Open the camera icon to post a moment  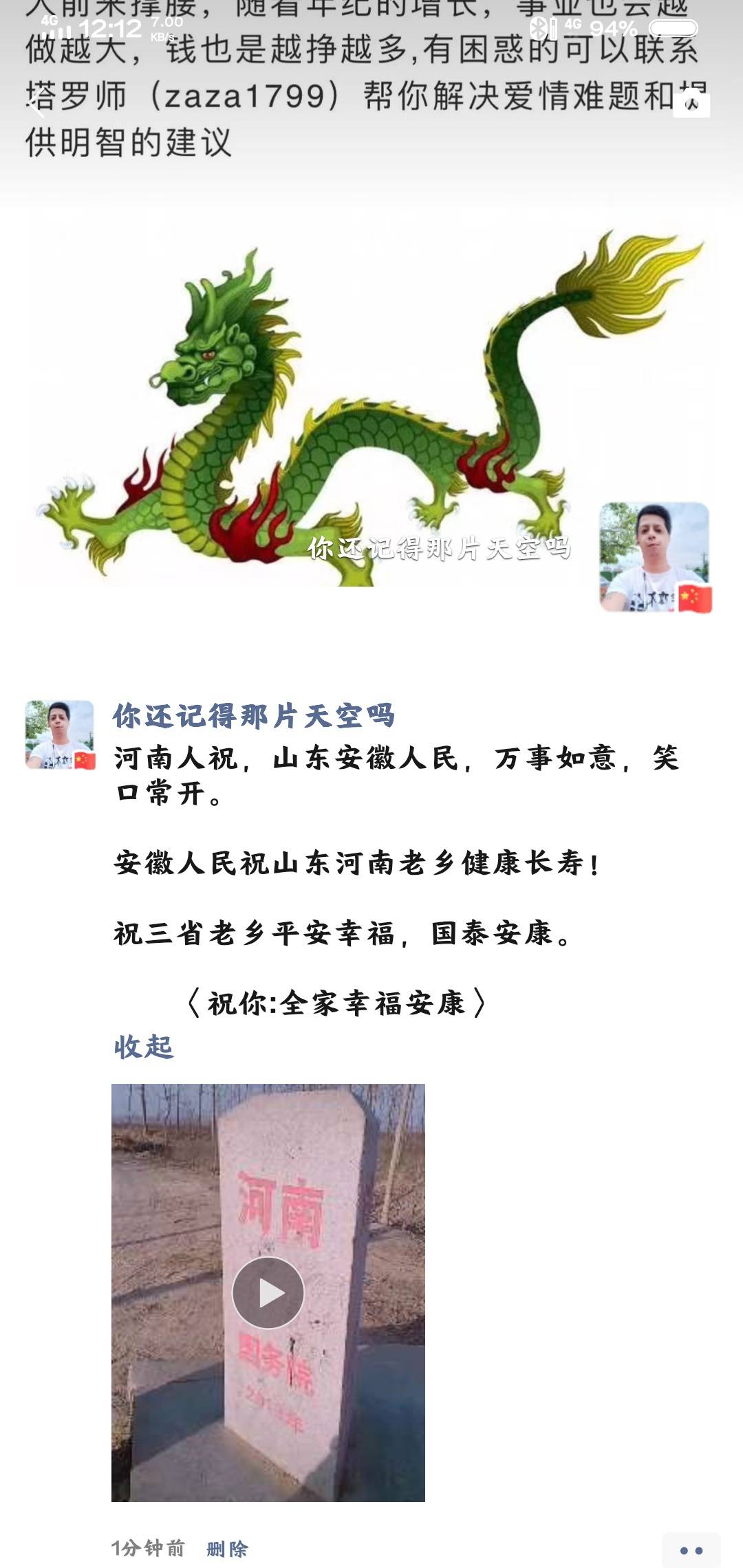point(691,105)
